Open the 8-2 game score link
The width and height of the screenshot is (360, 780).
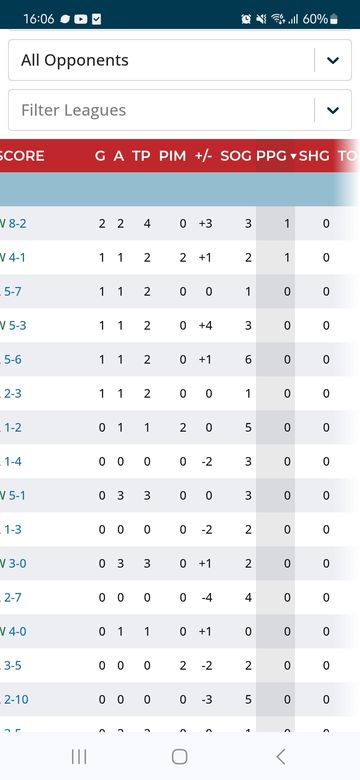tap(17, 223)
